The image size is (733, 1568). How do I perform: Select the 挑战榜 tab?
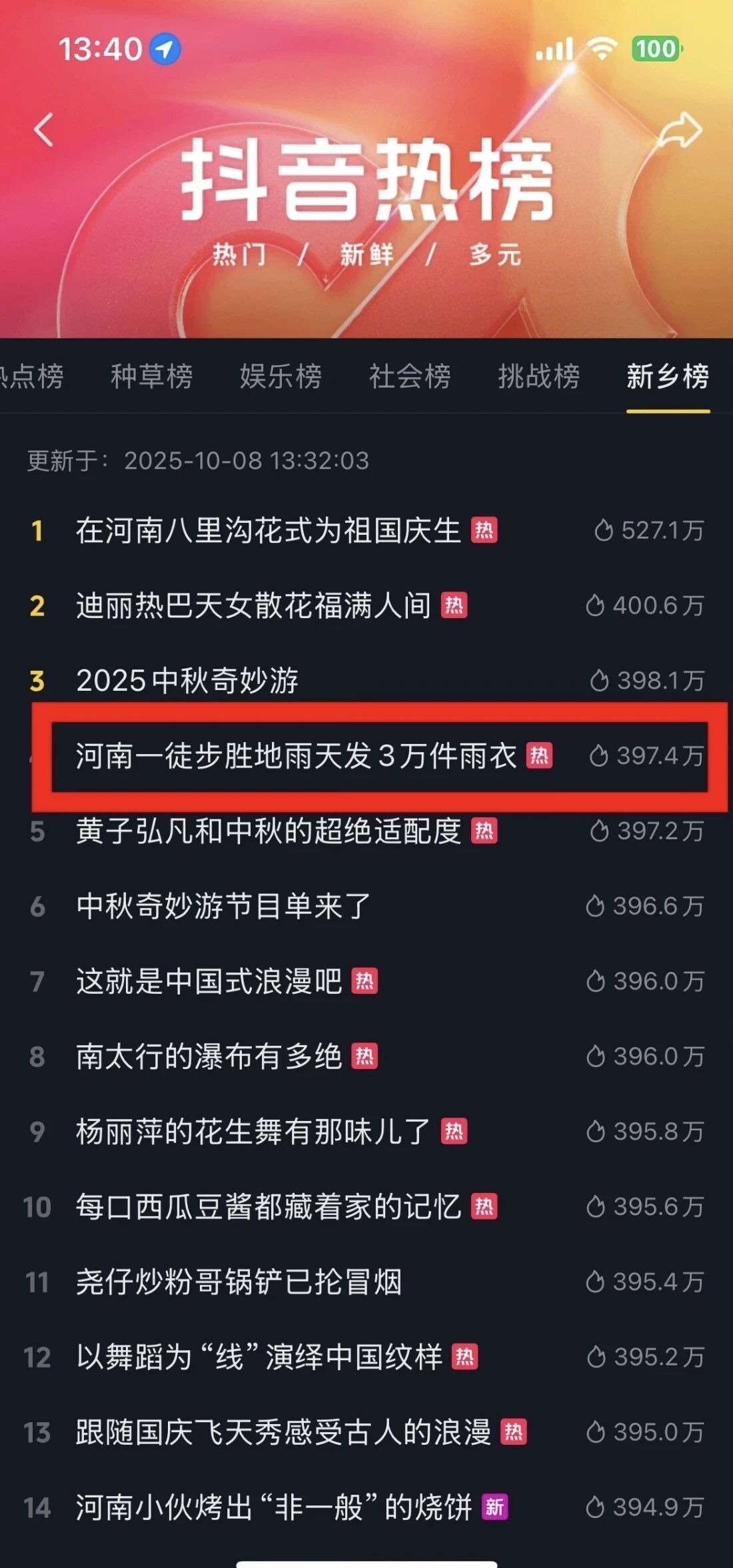tap(536, 376)
